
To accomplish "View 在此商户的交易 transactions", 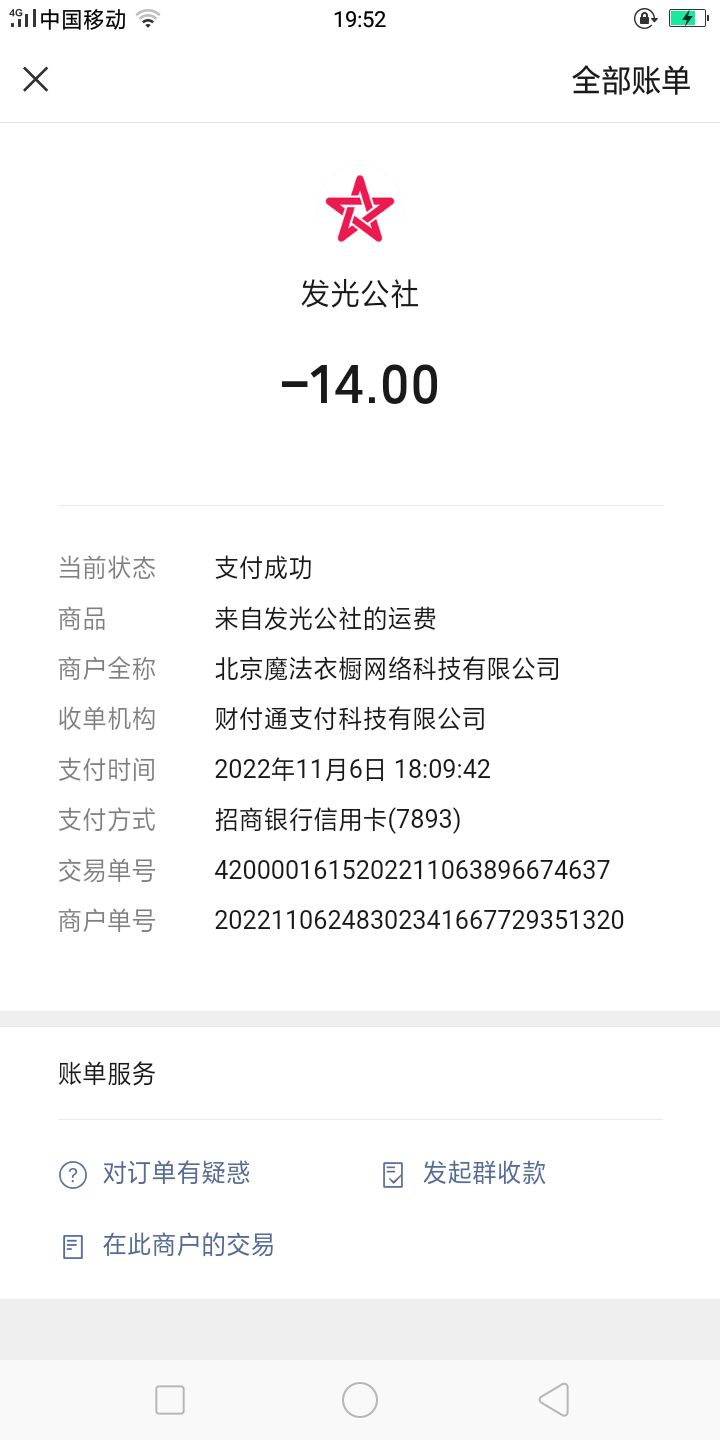I will [166, 1245].
